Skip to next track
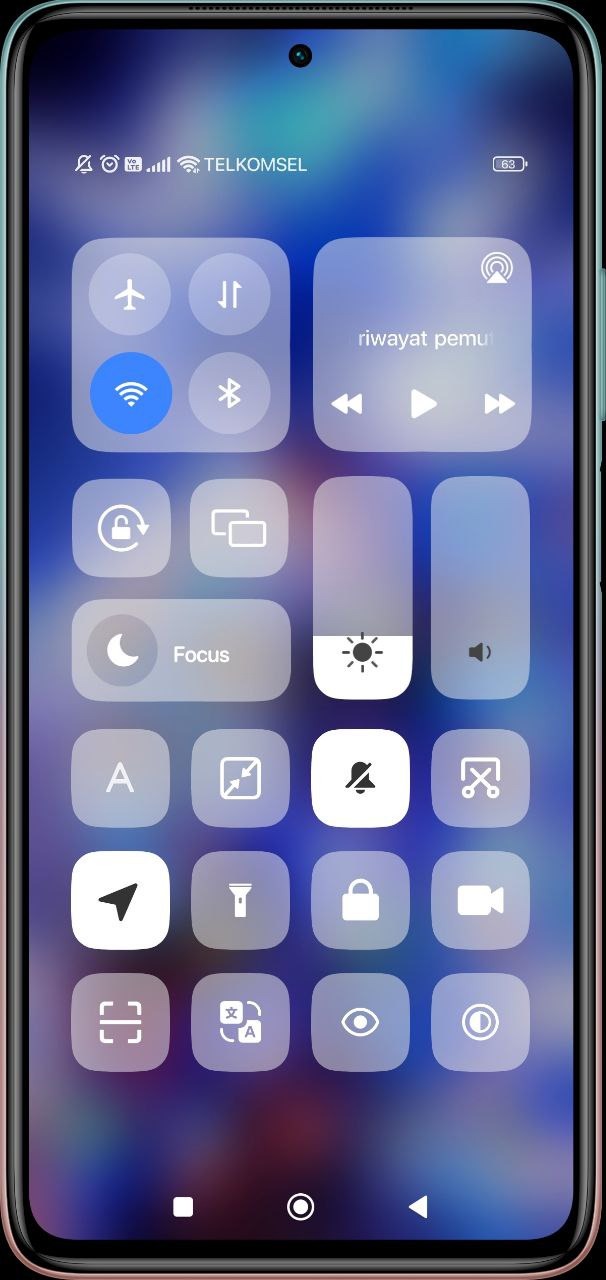 [x=499, y=404]
